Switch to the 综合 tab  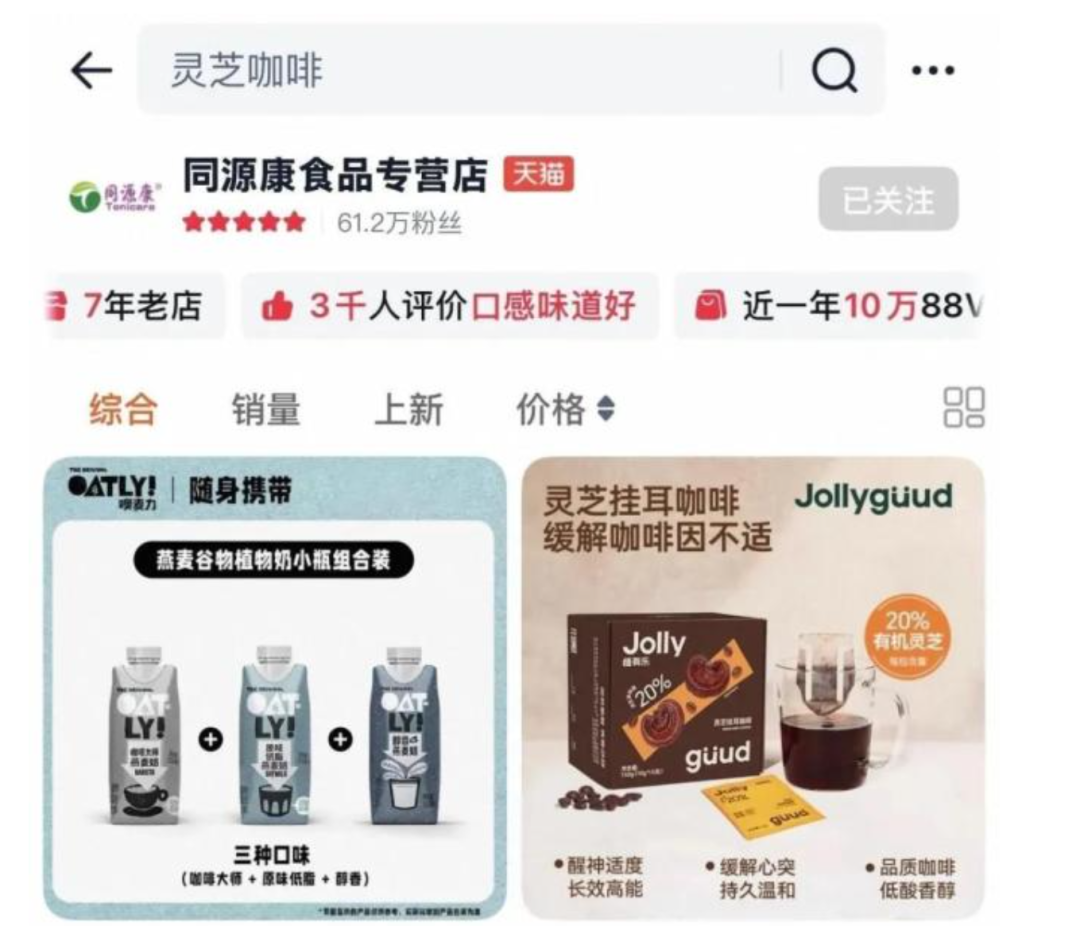[123, 409]
